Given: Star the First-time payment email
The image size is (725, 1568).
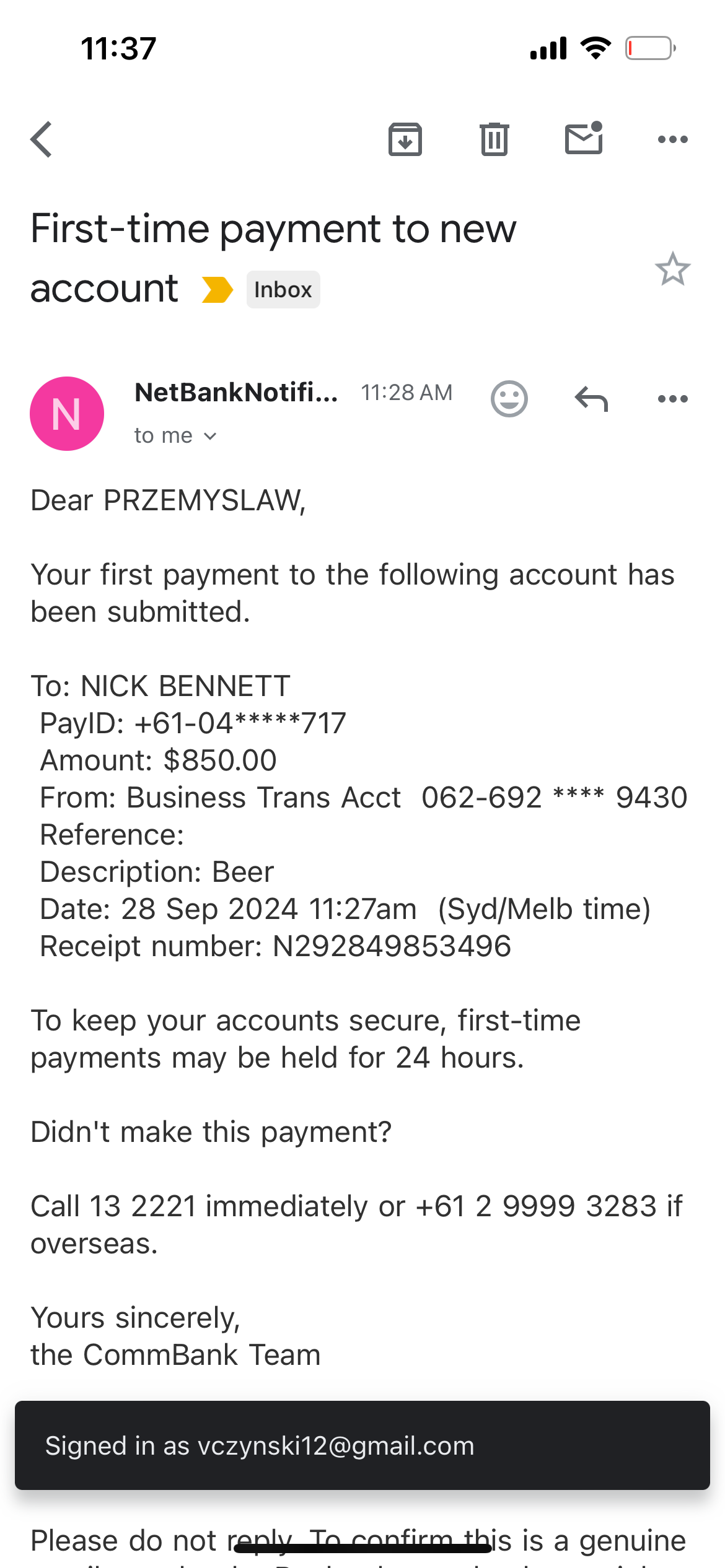Looking at the screenshot, I should 673,269.
